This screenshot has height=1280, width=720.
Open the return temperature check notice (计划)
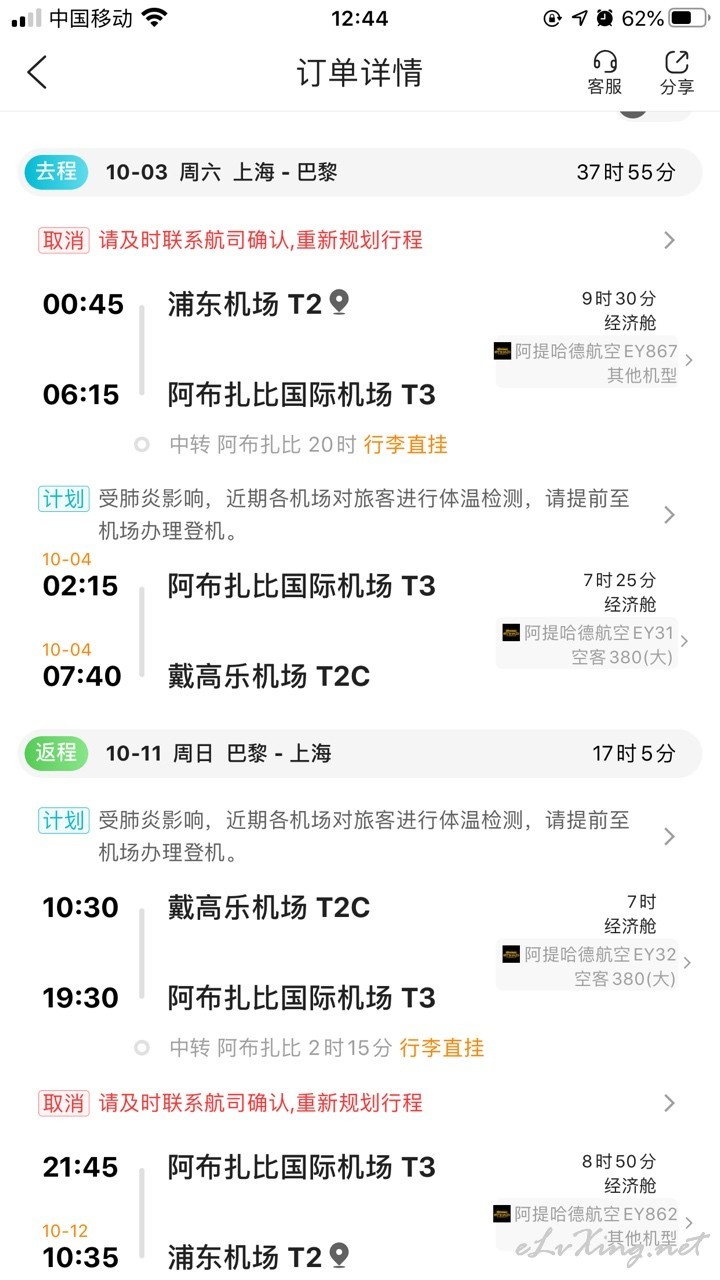(358, 836)
